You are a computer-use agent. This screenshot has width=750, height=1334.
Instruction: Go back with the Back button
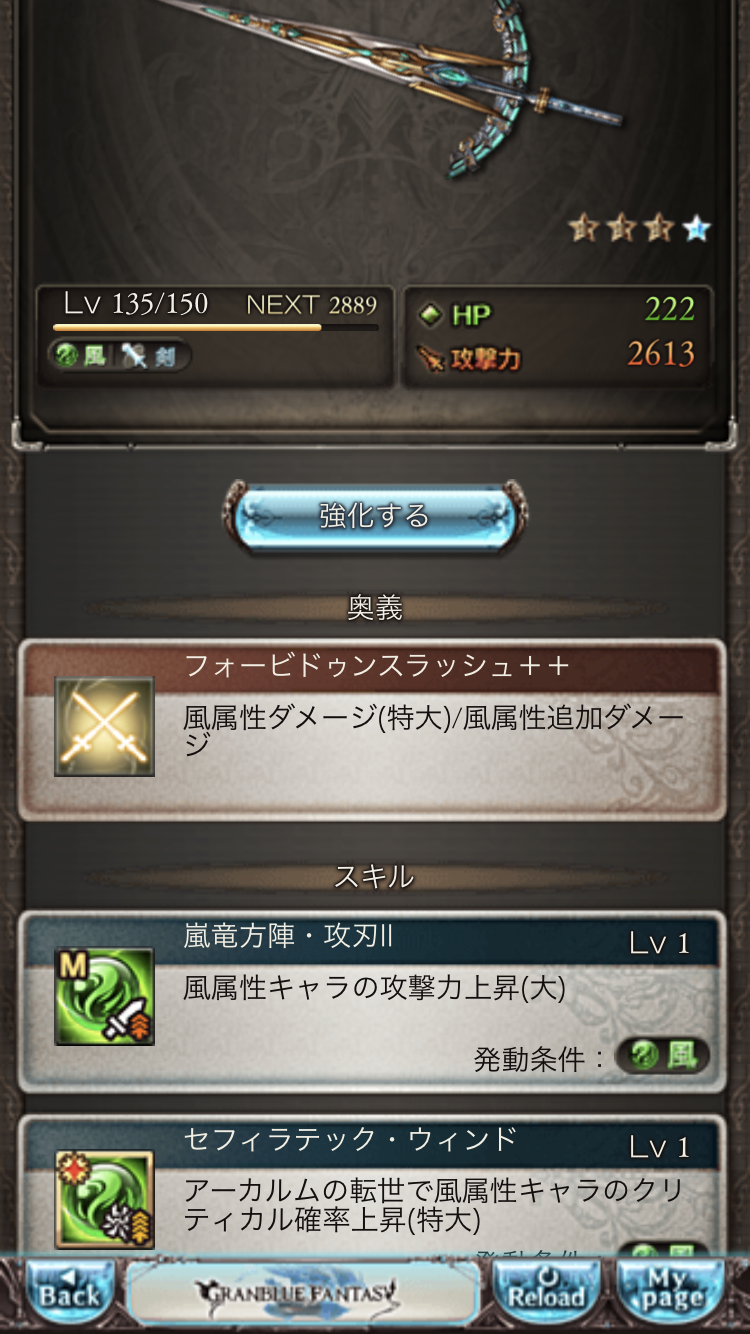click(x=69, y=1293)
